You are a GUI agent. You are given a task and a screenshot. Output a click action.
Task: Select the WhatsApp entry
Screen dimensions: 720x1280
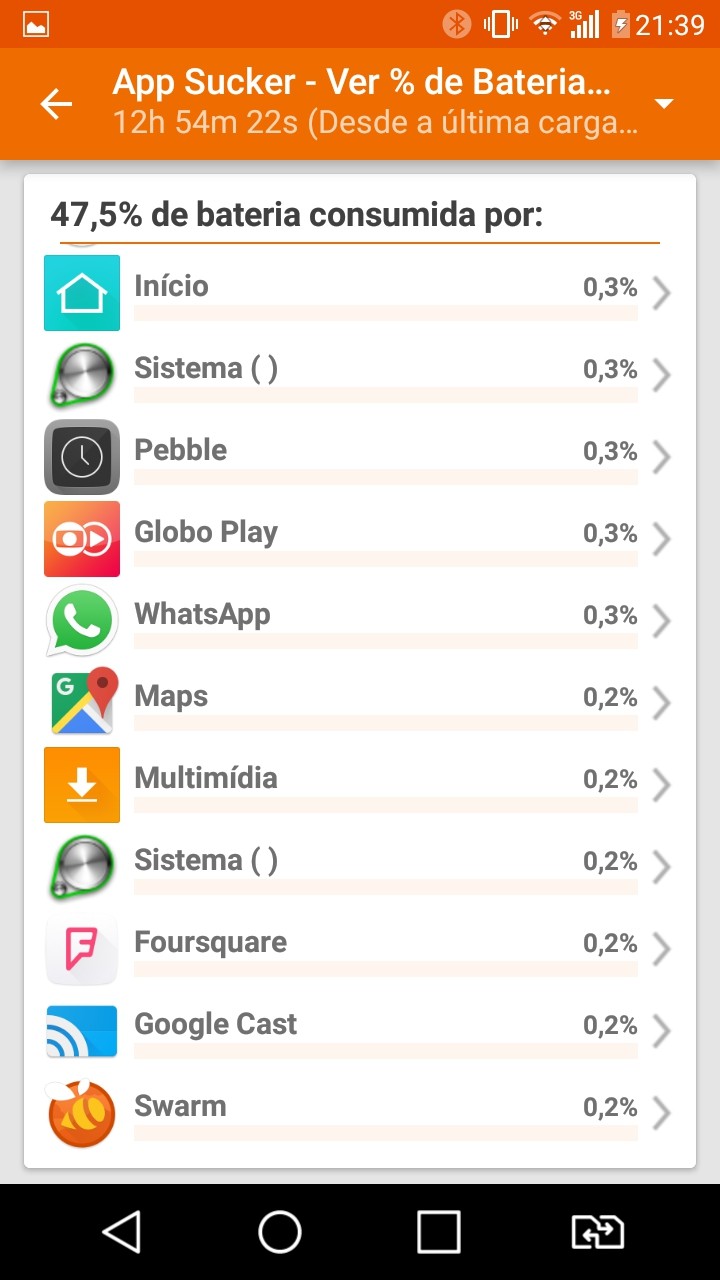pos(360,621)
